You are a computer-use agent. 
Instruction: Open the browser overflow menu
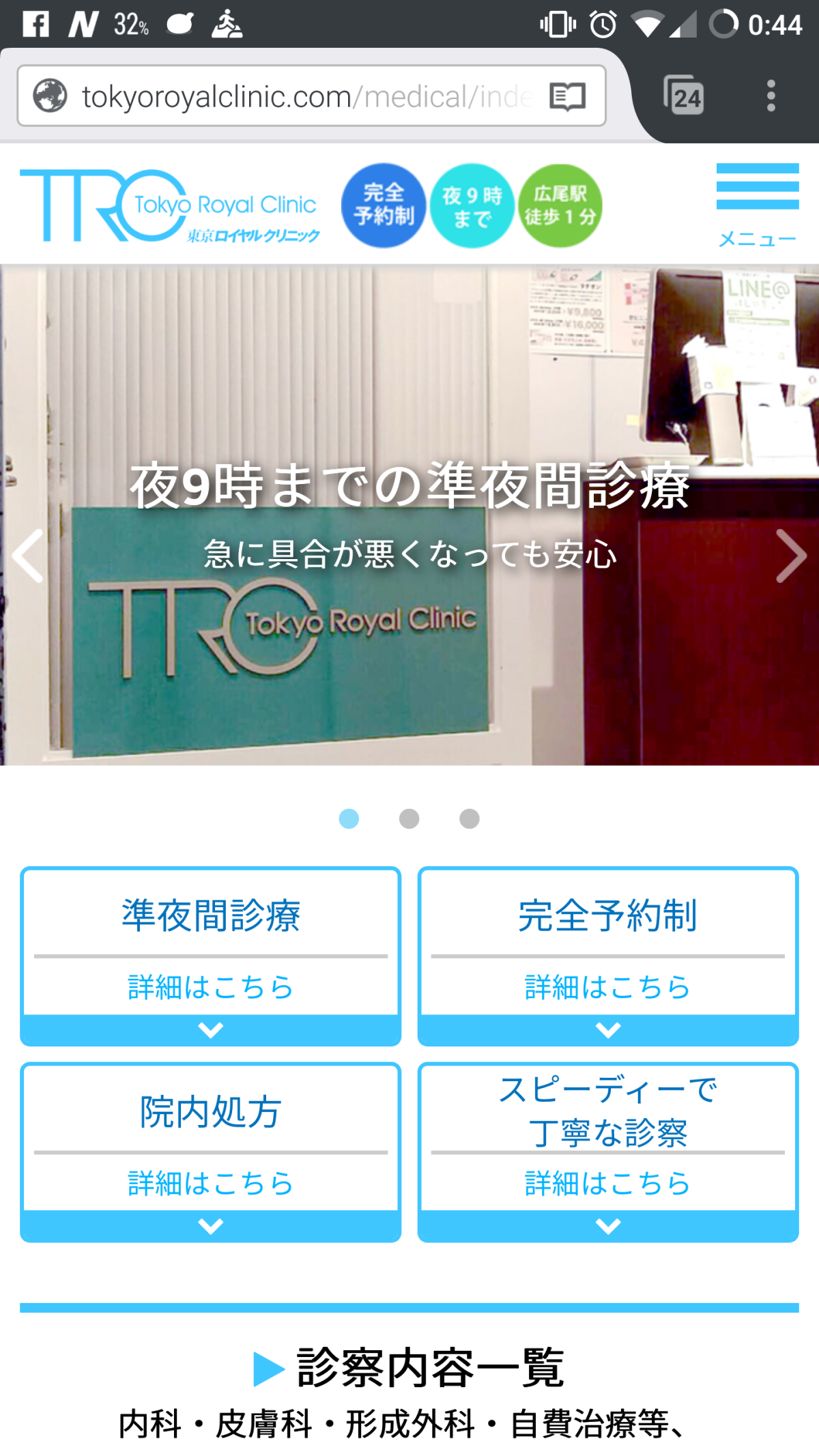coord(771,96)
